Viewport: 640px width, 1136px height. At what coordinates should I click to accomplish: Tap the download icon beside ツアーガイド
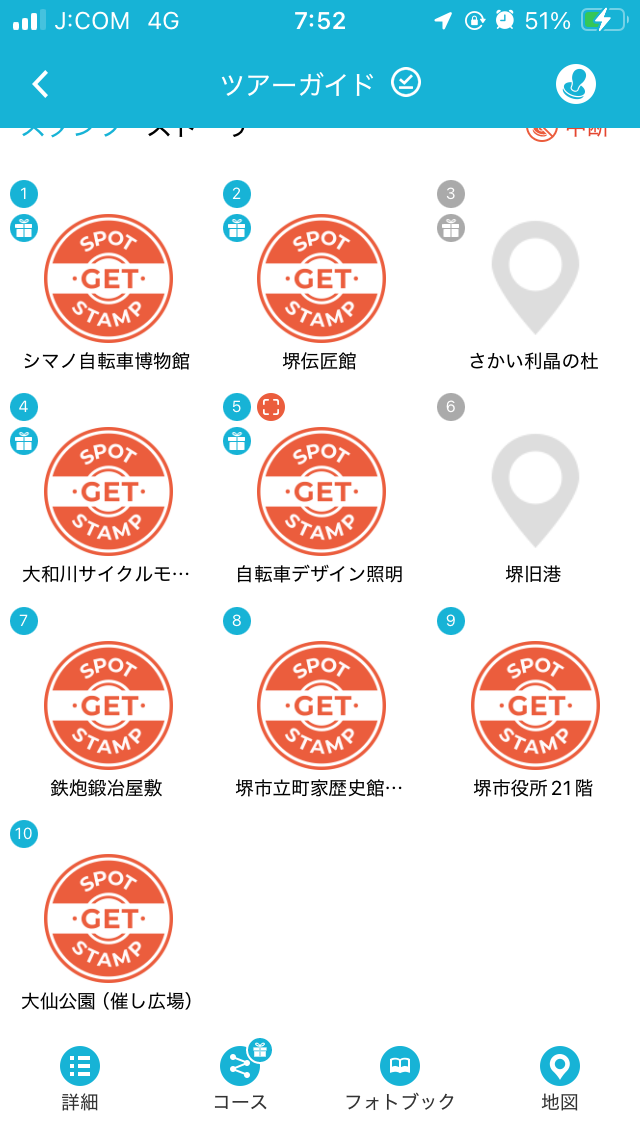pyautogui.click(x=406, y=83)
